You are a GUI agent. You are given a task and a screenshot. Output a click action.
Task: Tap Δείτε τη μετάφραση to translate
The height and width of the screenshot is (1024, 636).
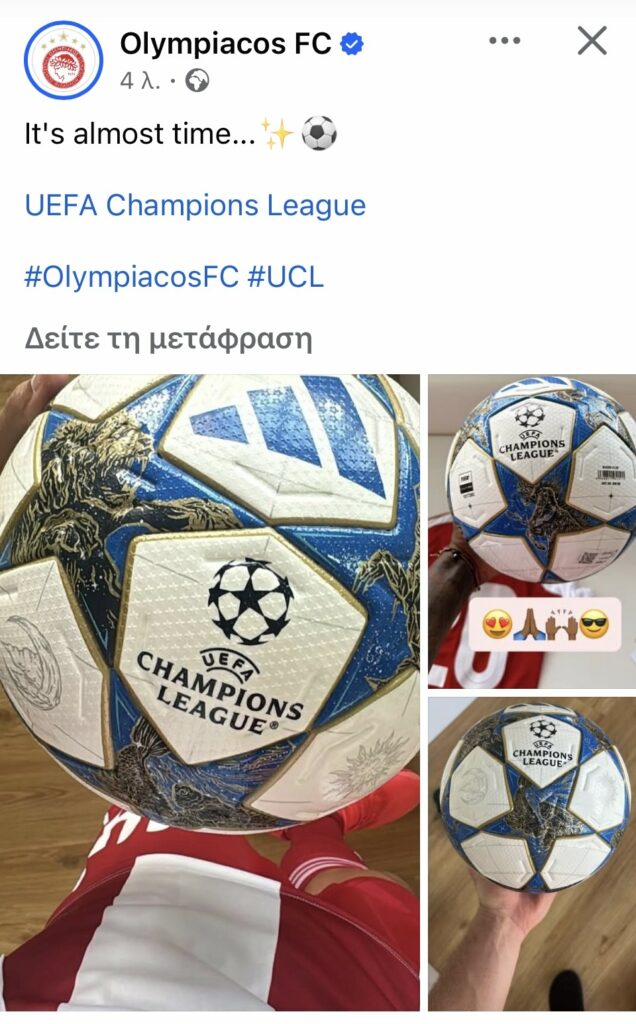click(x=168, y=339)
